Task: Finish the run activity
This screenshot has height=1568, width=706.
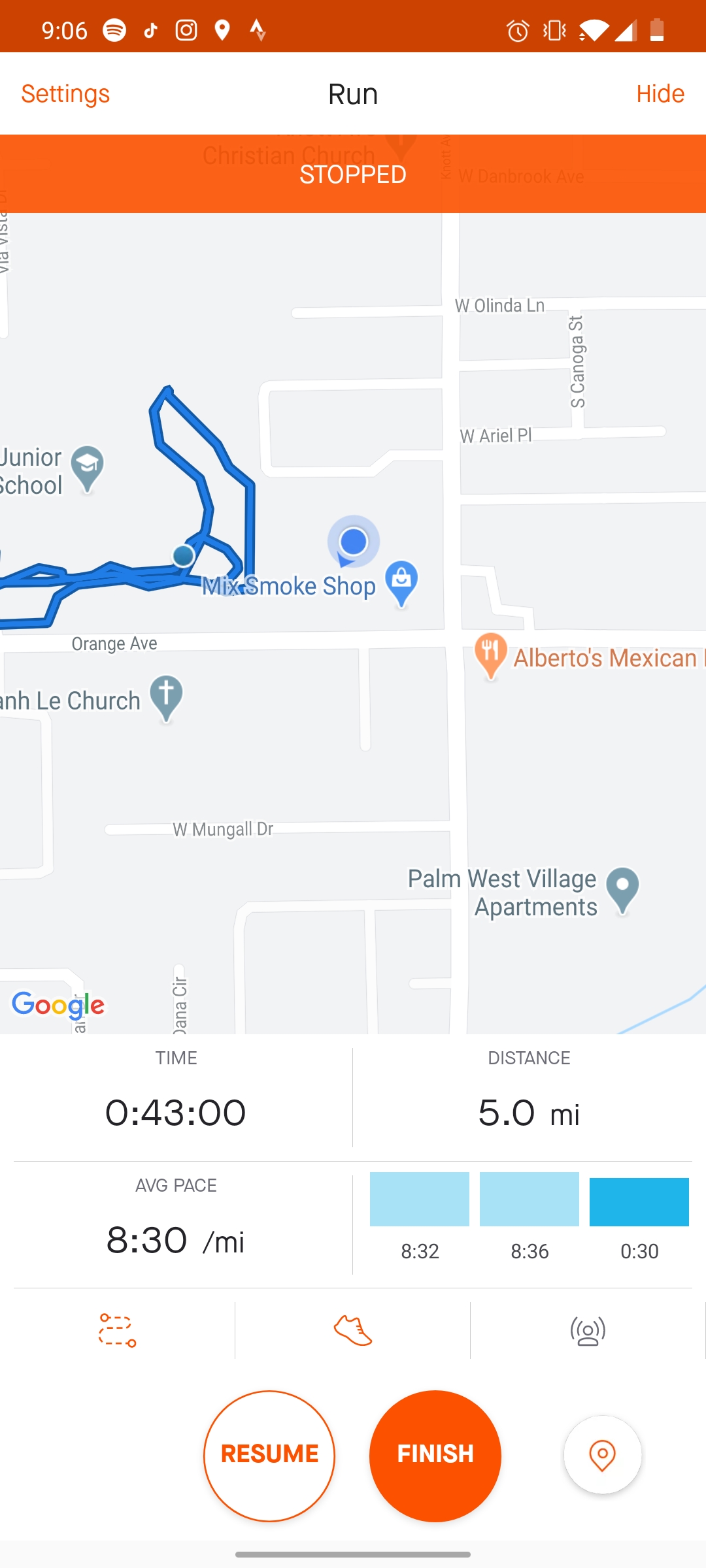Action: (435, 1455)
